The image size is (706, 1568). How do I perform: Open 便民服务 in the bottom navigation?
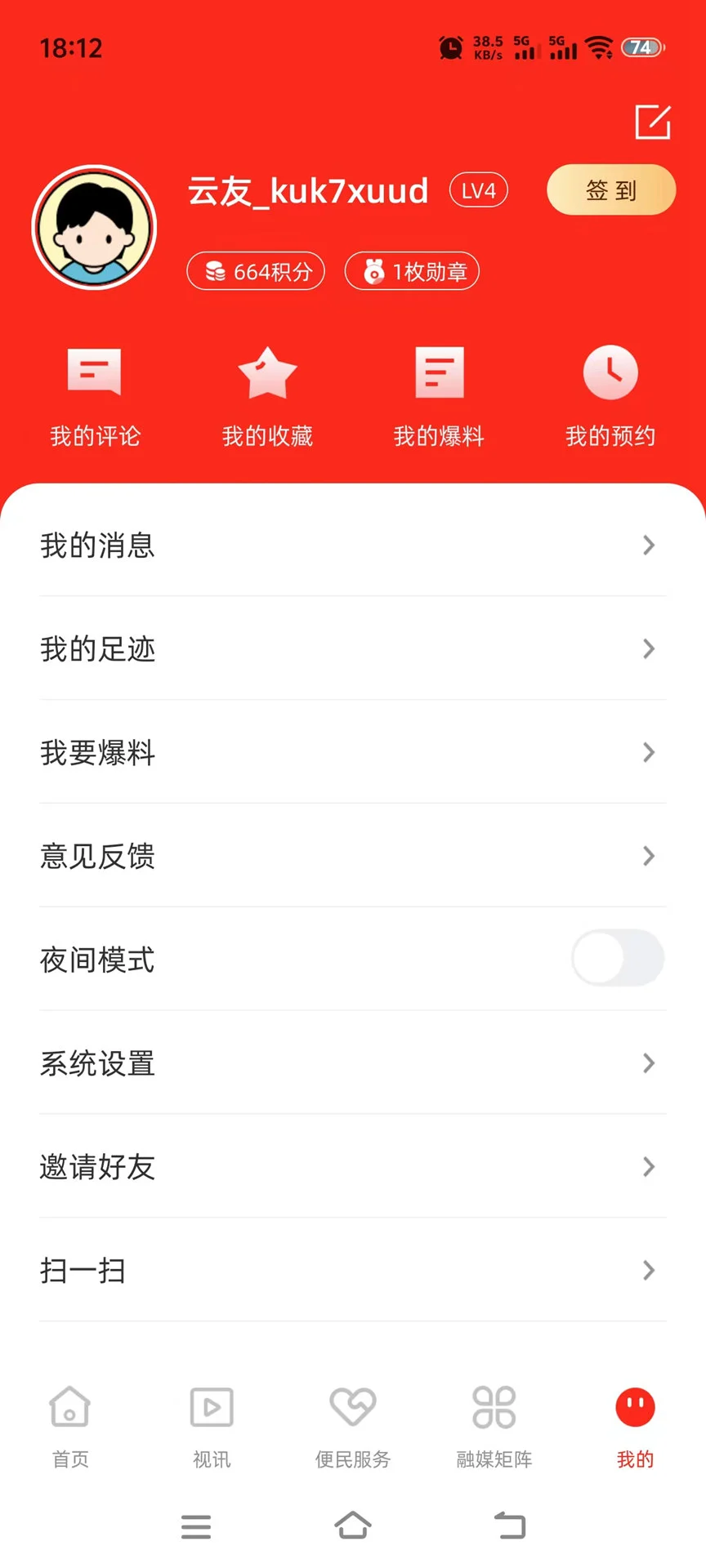pos(352,1425)
